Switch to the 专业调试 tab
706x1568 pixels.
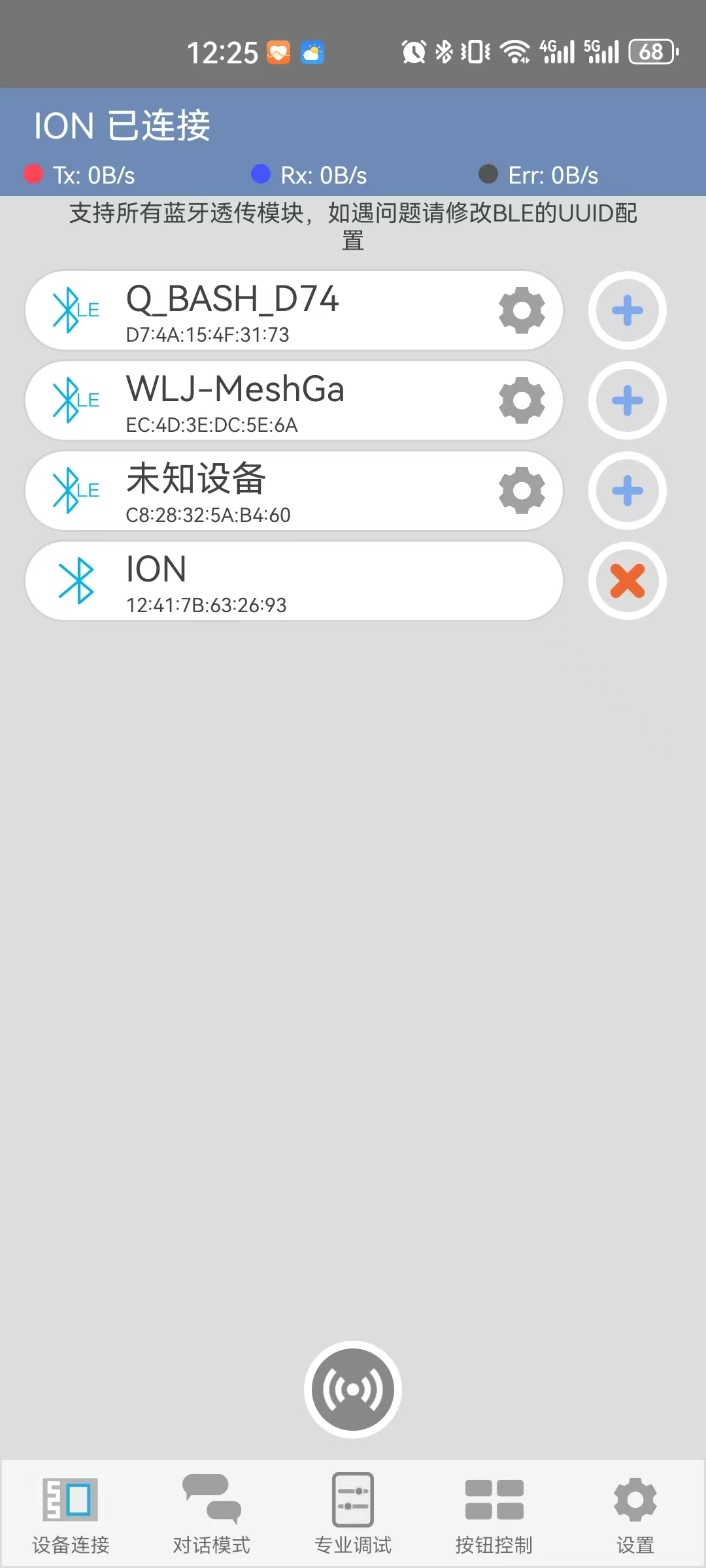pos(353,1514)
